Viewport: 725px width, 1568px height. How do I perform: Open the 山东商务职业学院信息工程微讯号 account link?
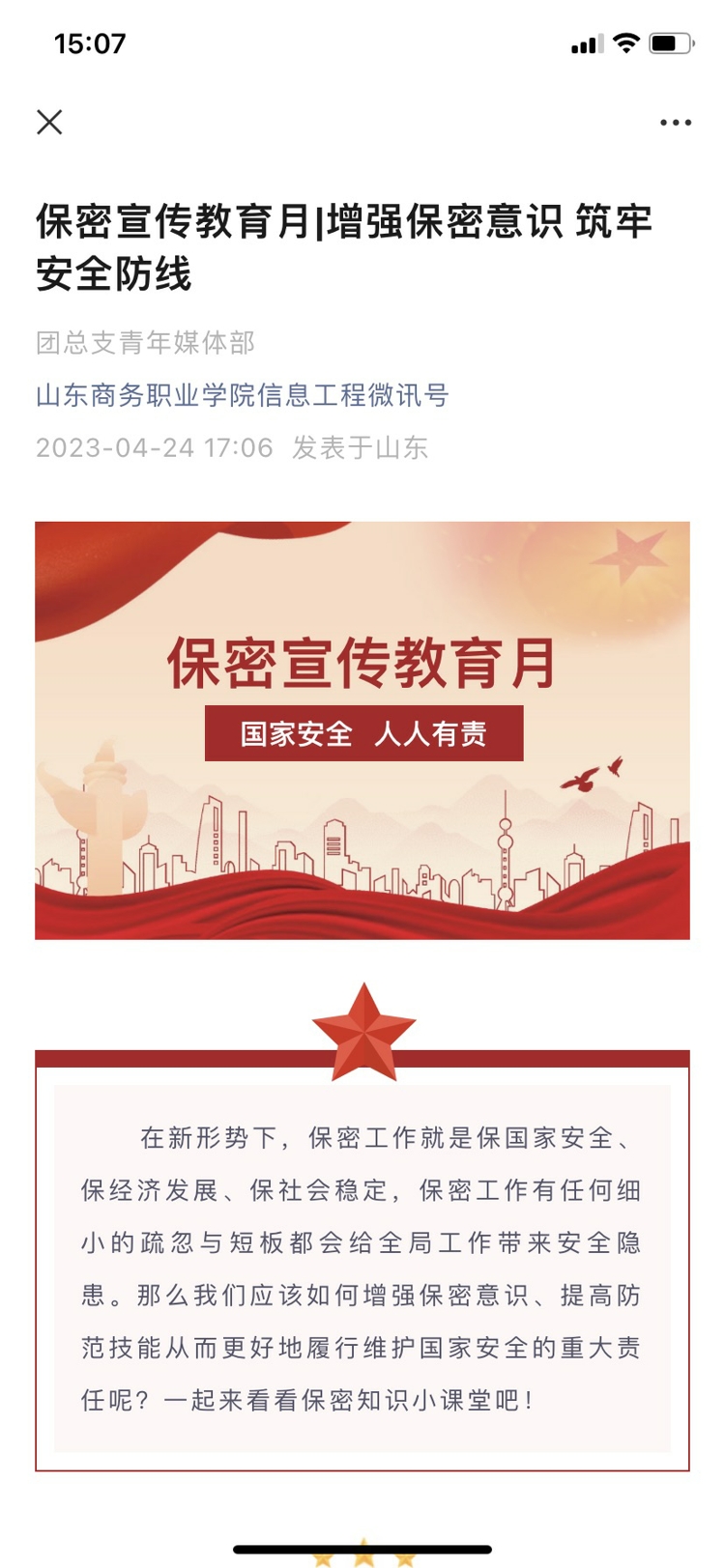243,395
